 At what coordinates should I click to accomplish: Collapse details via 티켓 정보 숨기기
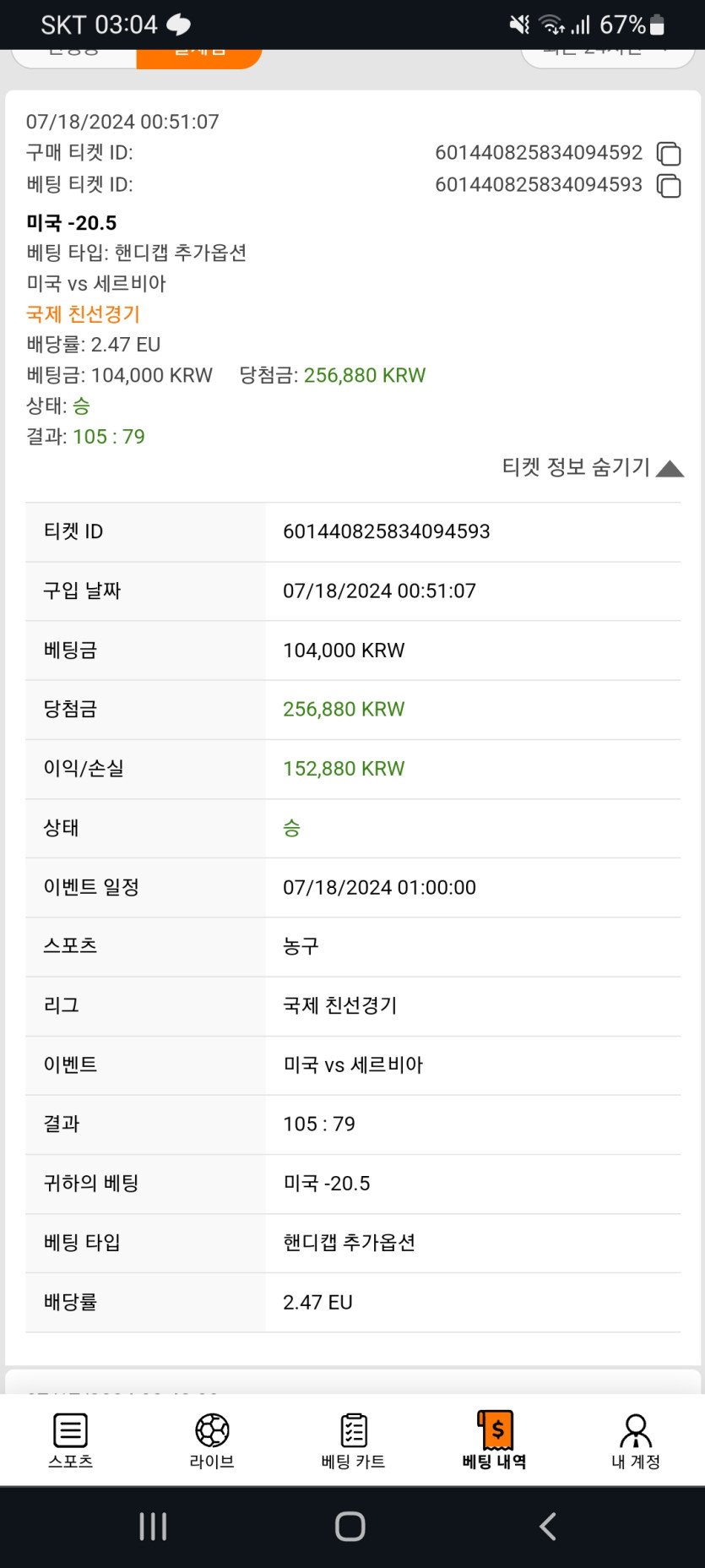592,467
